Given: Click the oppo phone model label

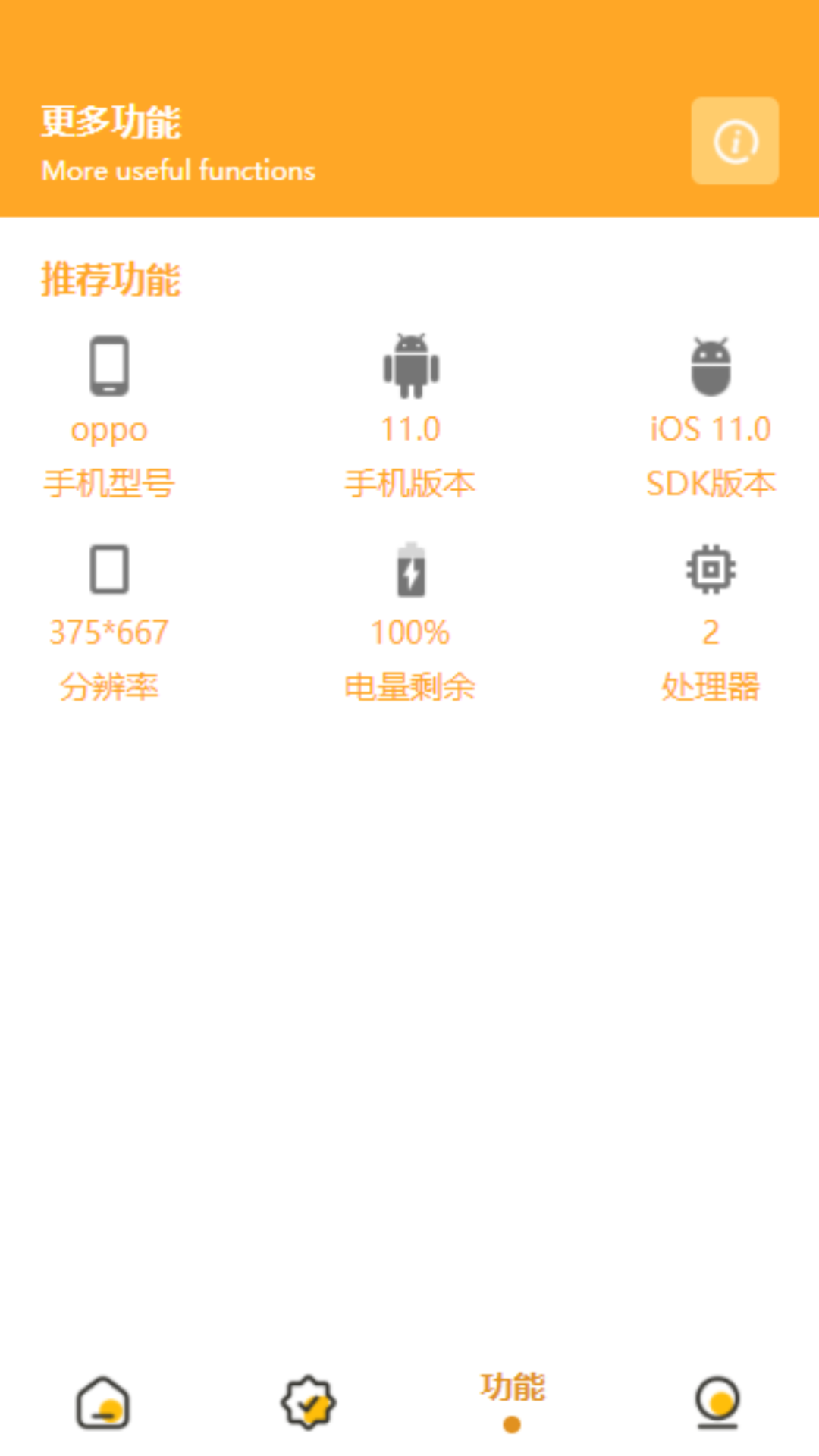Looking at the screenshot, I should pos(108,428).
